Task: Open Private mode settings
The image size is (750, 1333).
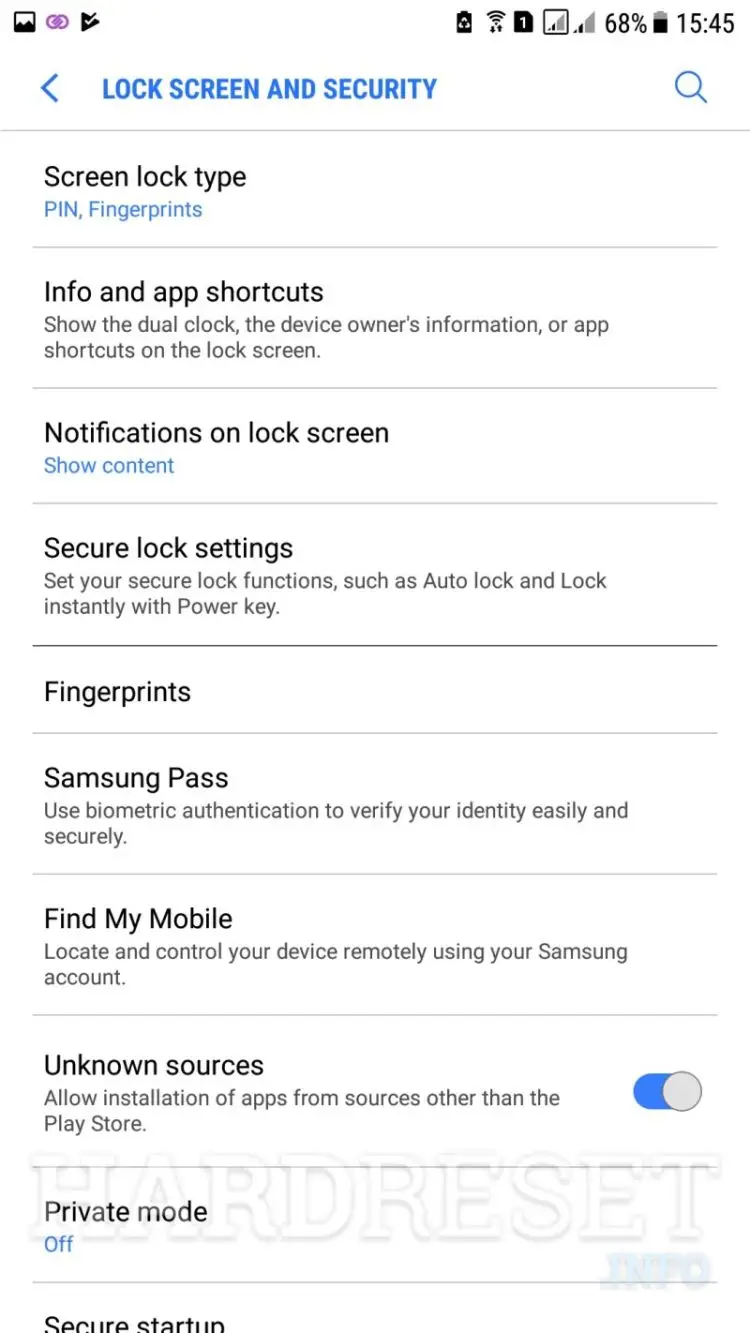Action: [x=375, y=1225]
